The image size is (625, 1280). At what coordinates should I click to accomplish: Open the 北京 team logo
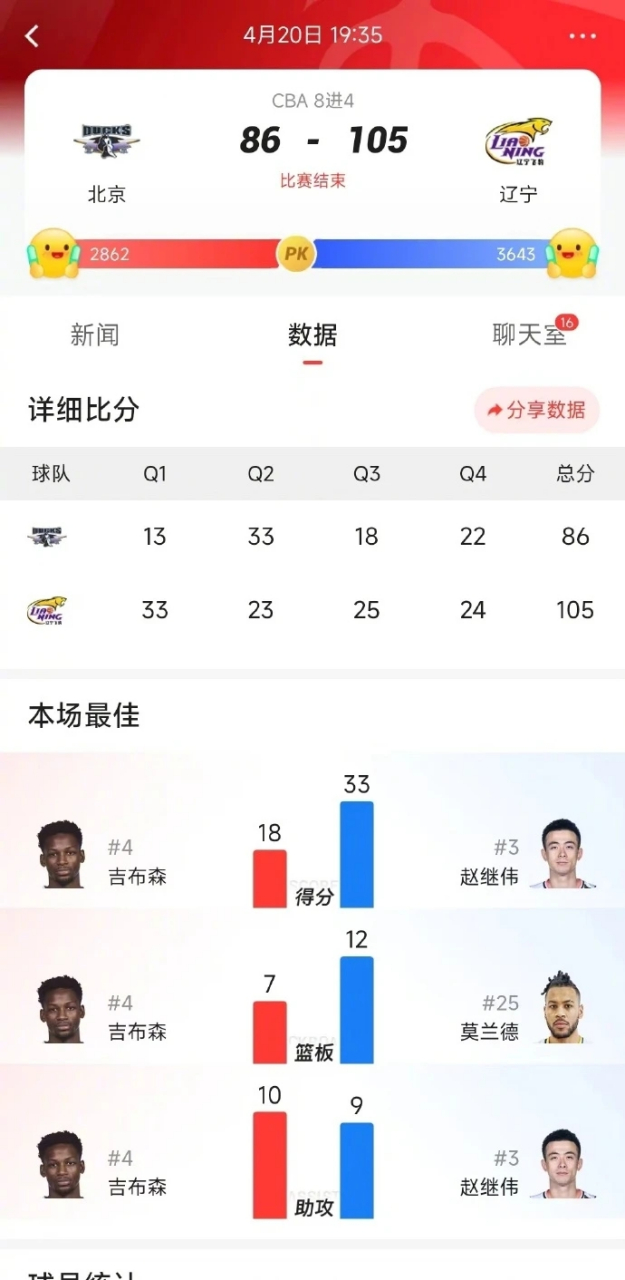tap(106, 142)
